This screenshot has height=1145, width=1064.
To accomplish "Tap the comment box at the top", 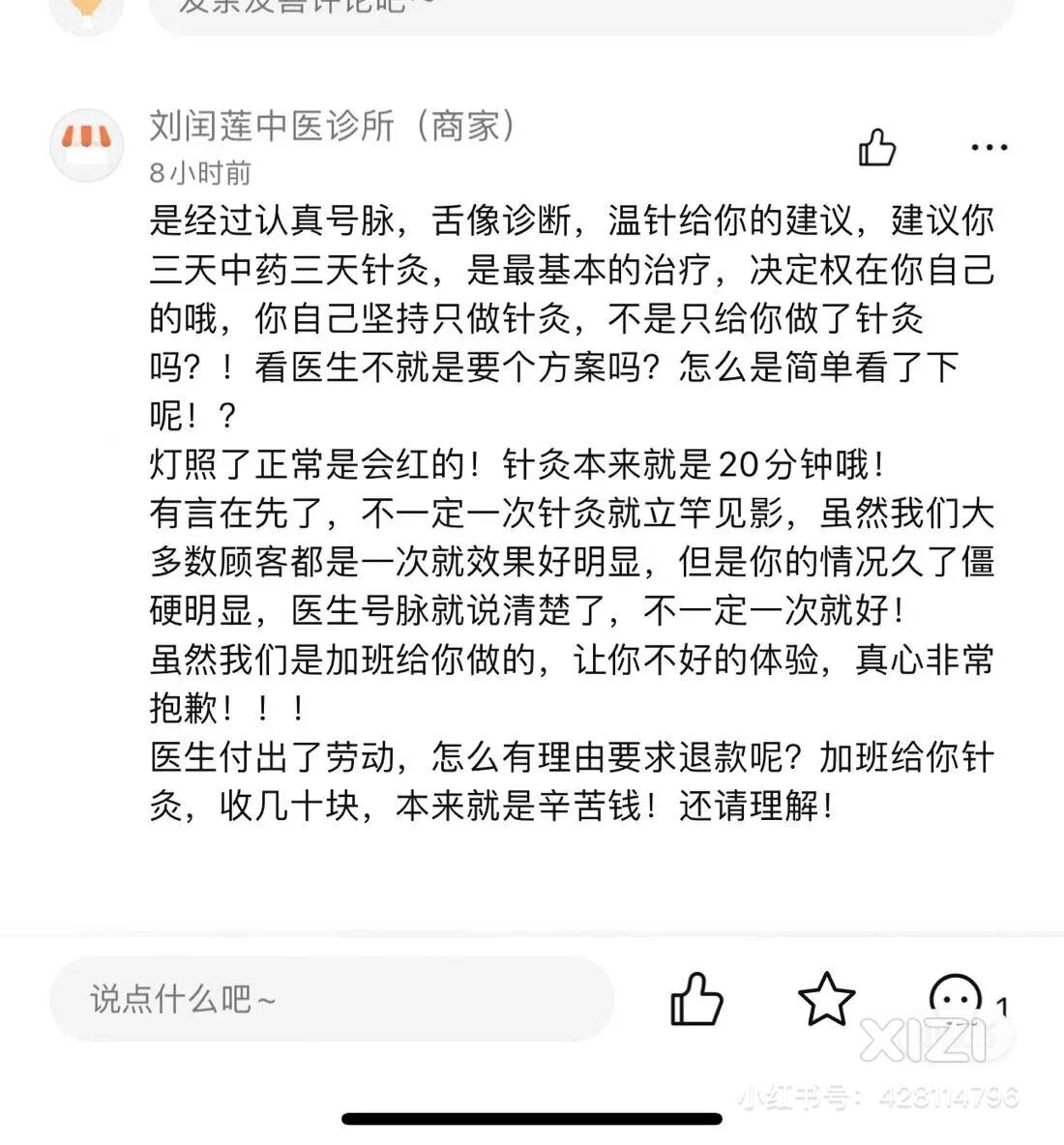I will (580, 10).
